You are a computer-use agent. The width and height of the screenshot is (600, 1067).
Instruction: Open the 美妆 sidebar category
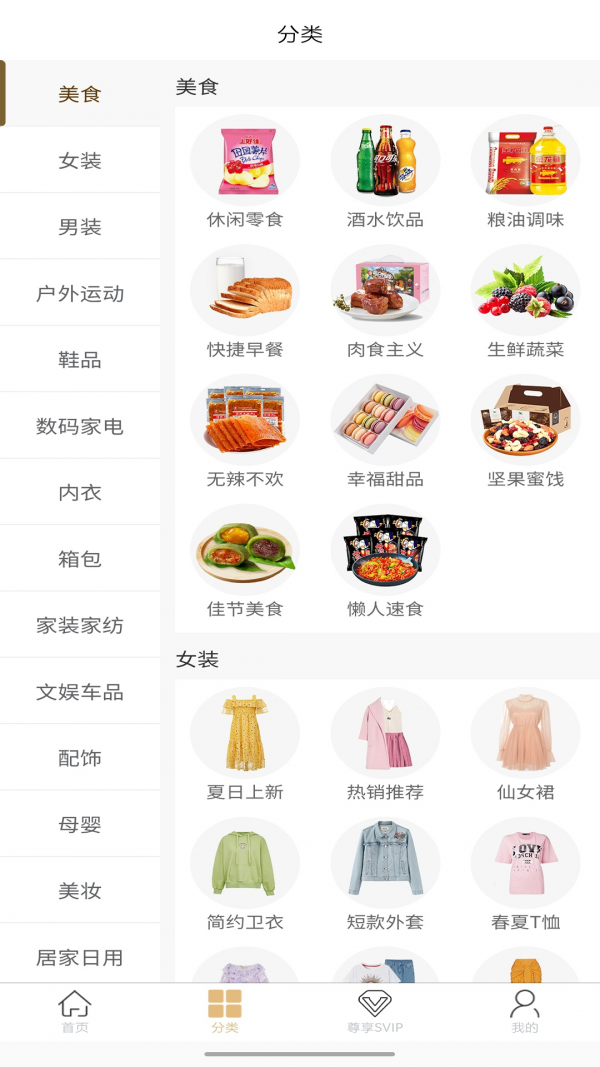coord(80,891)
